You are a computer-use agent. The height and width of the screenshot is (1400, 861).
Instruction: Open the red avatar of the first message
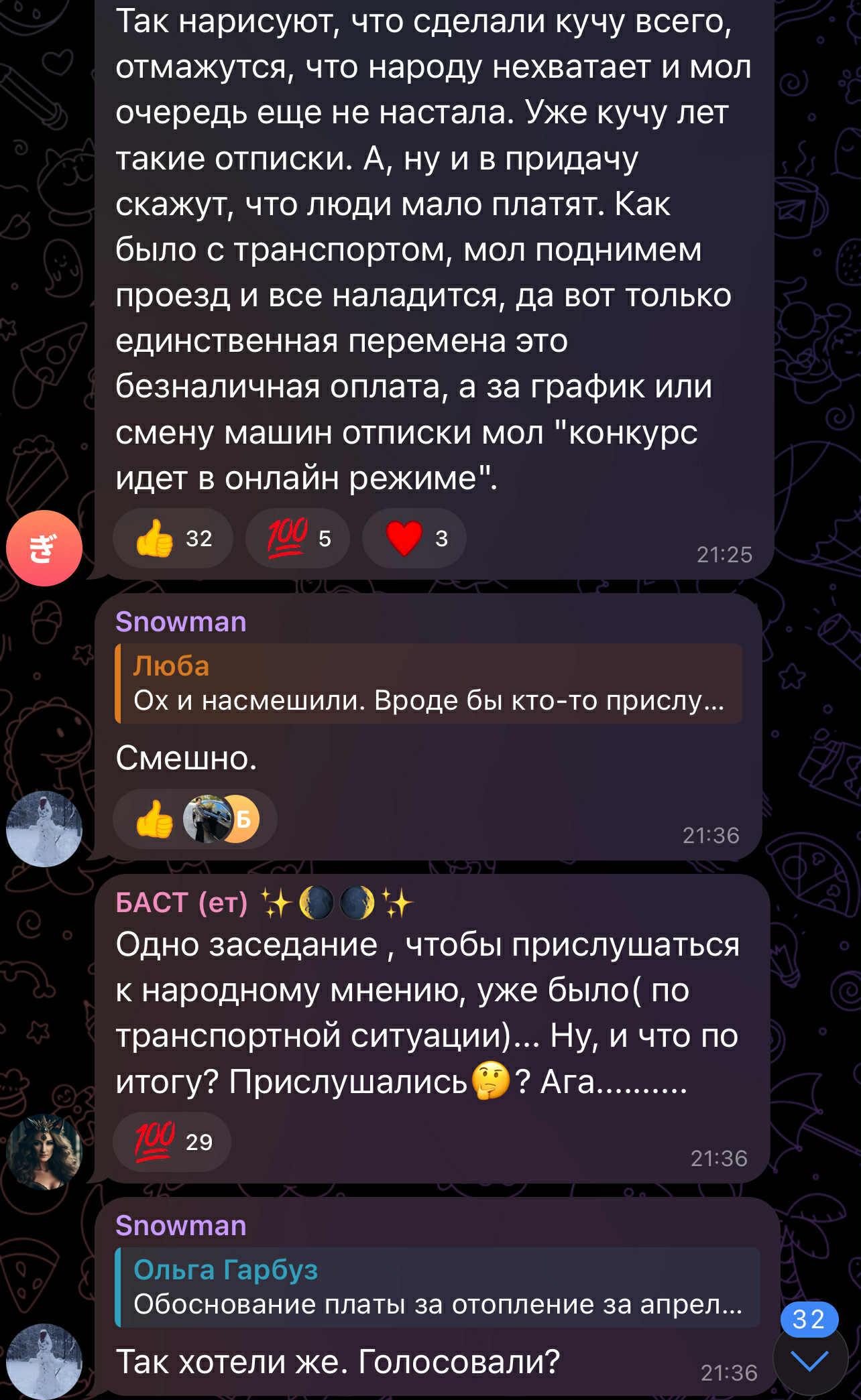tap(44, 548)
